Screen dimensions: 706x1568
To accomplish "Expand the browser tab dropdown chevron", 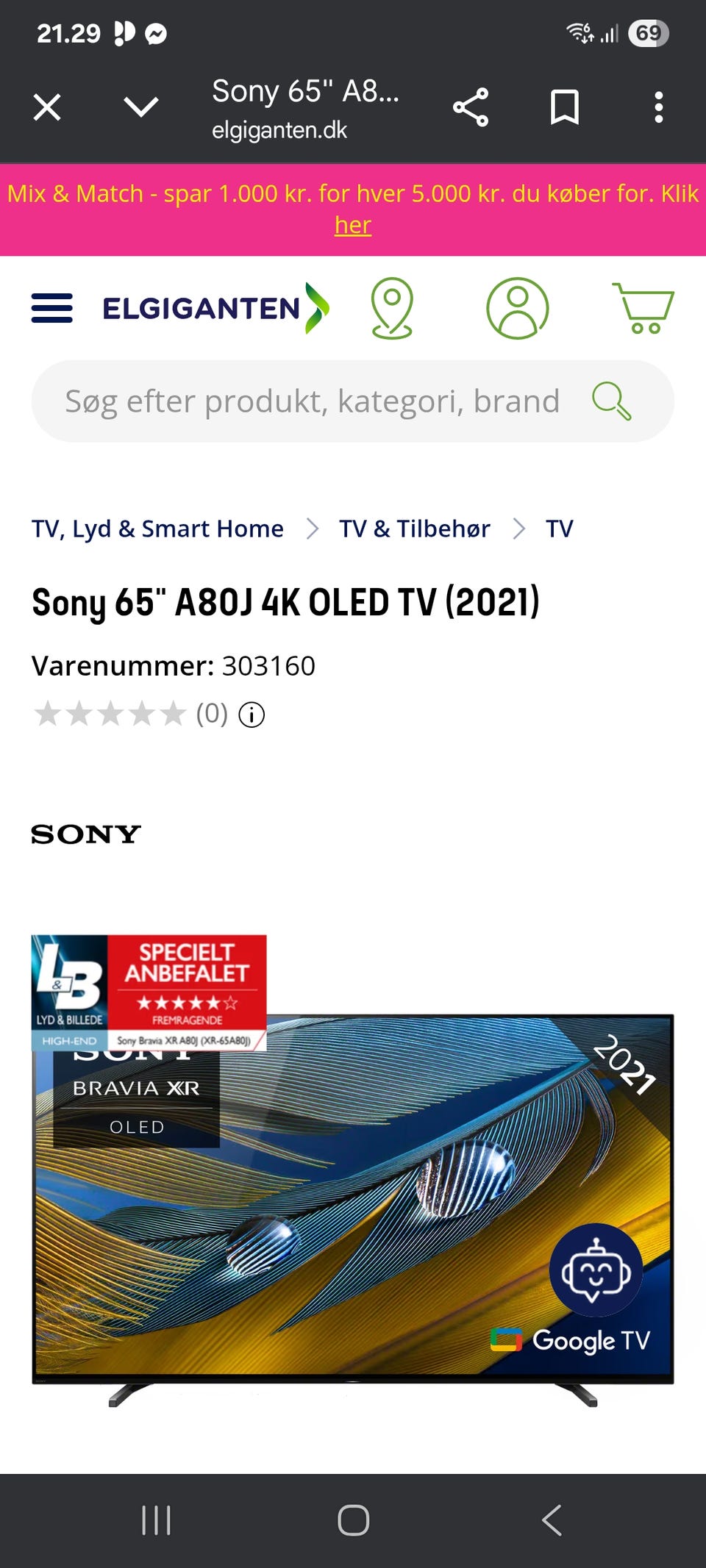I will point(141,107).
